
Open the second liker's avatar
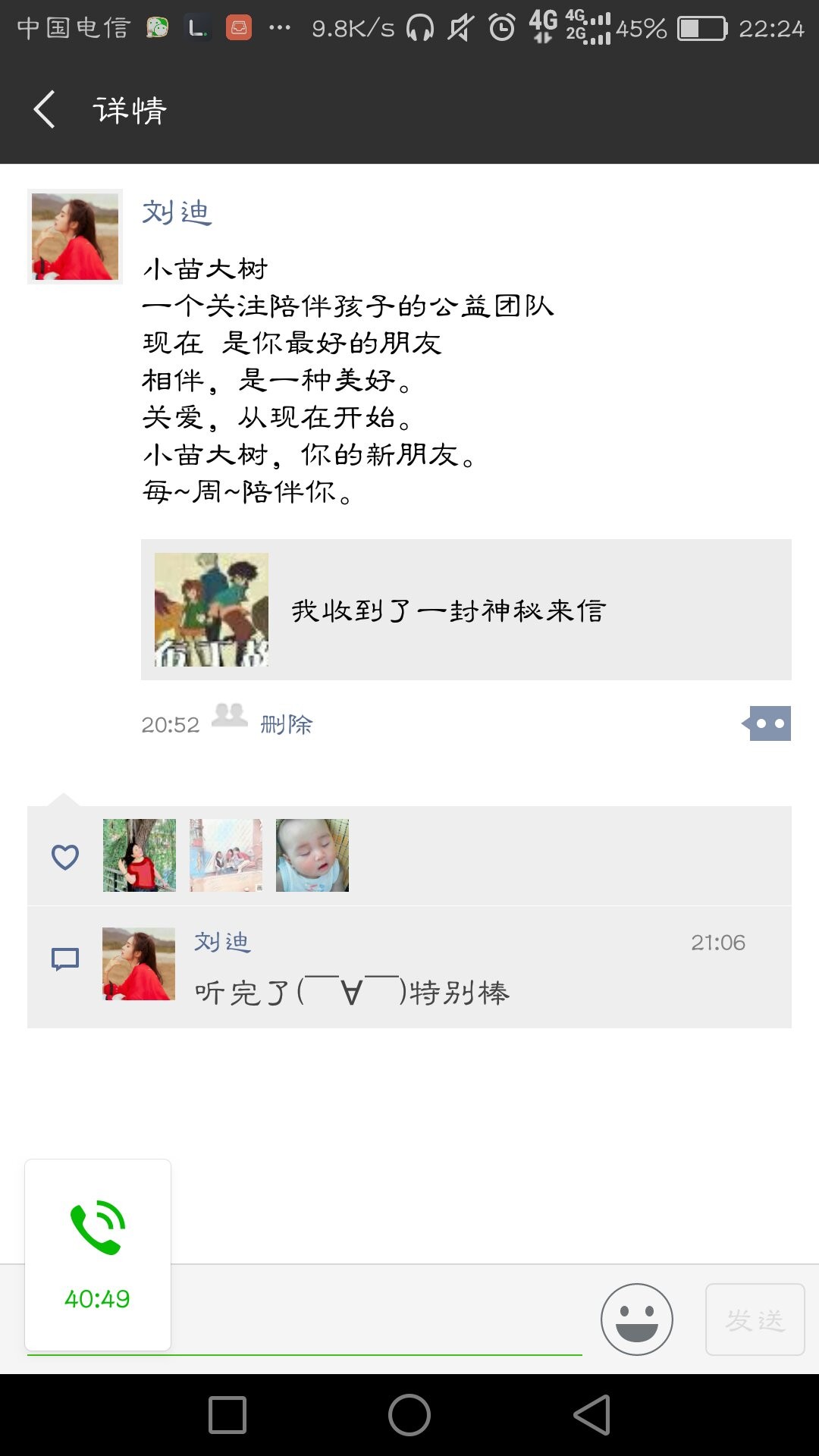click(226, 855)
